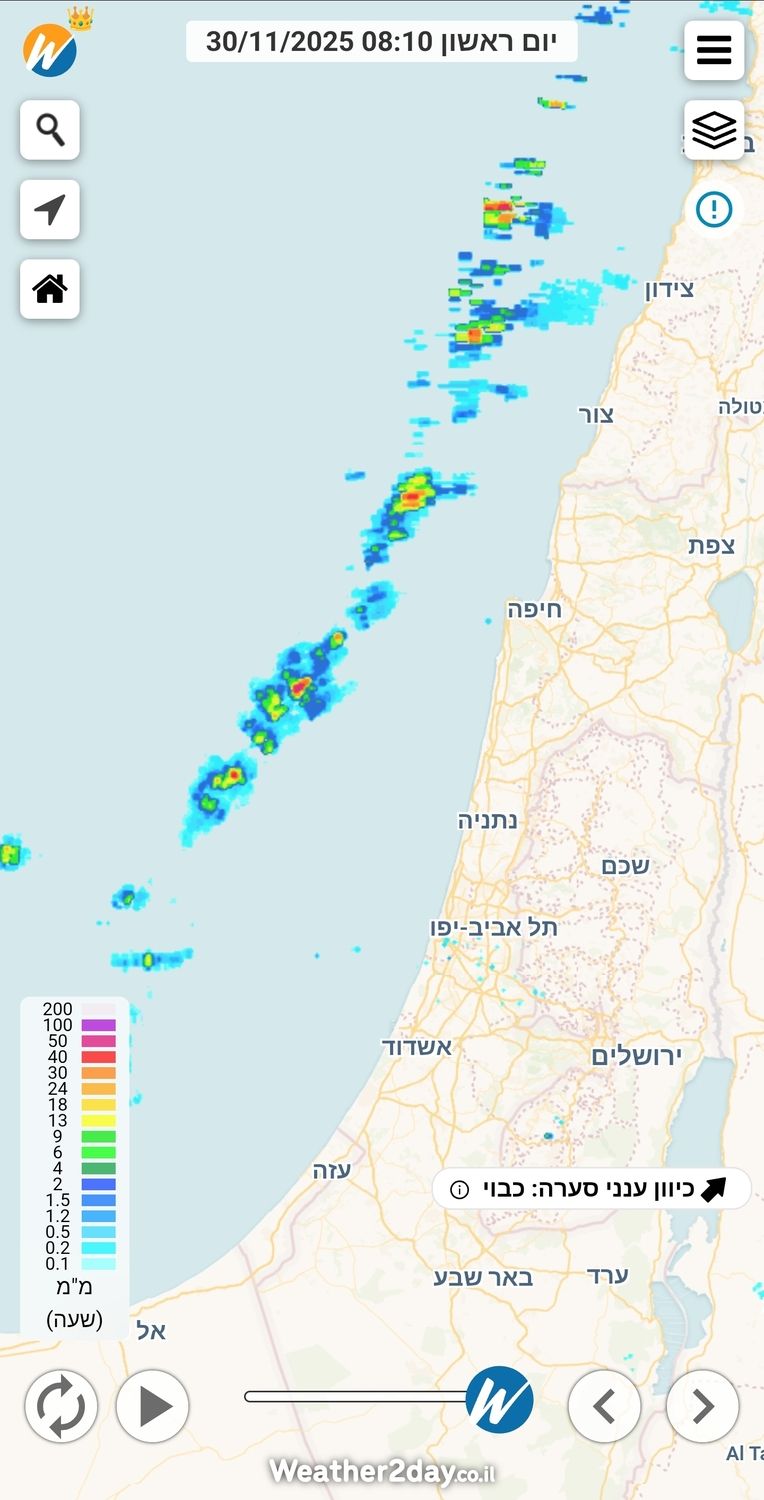
Task: Open the location search
Action: pos(50,130)
